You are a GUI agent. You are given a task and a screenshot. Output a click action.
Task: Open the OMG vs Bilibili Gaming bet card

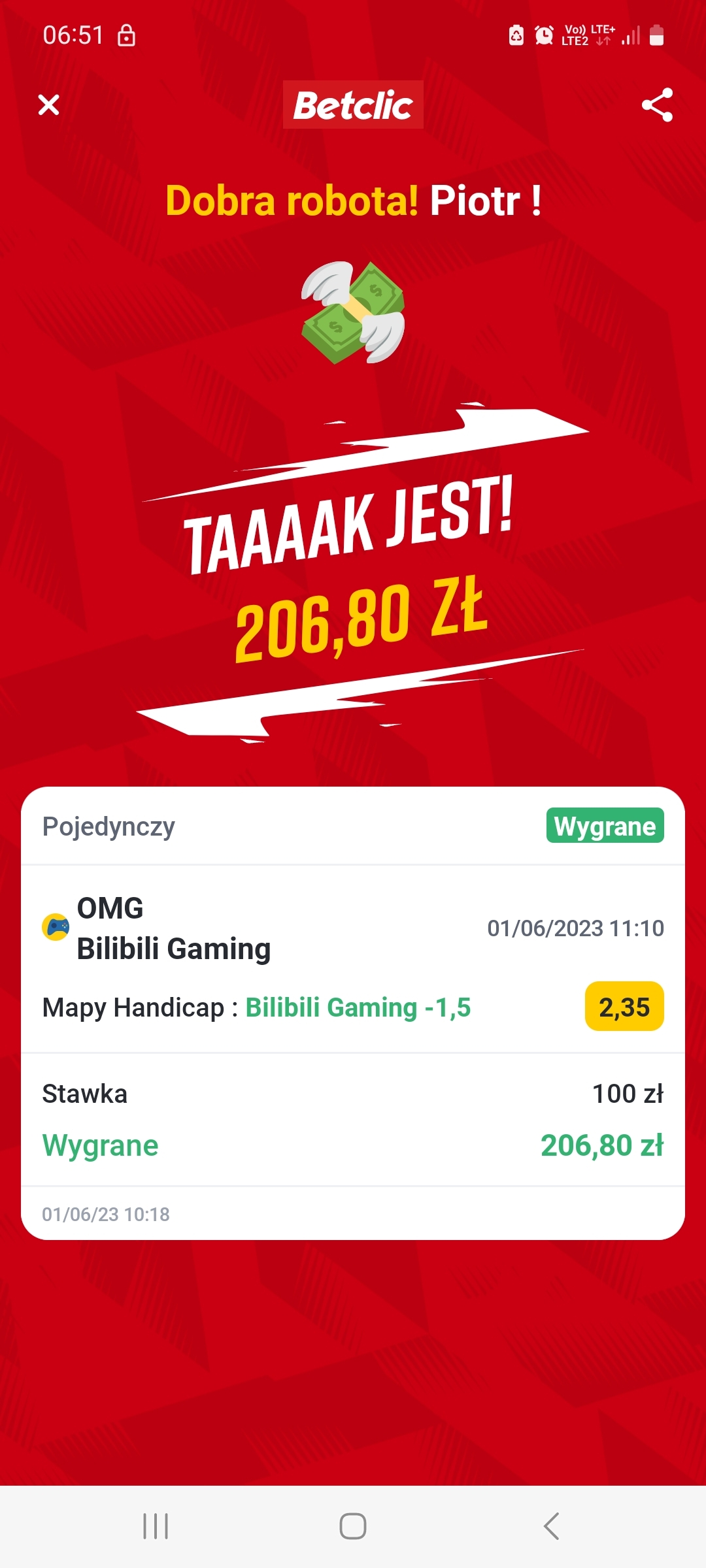click(x=353, y=958)
